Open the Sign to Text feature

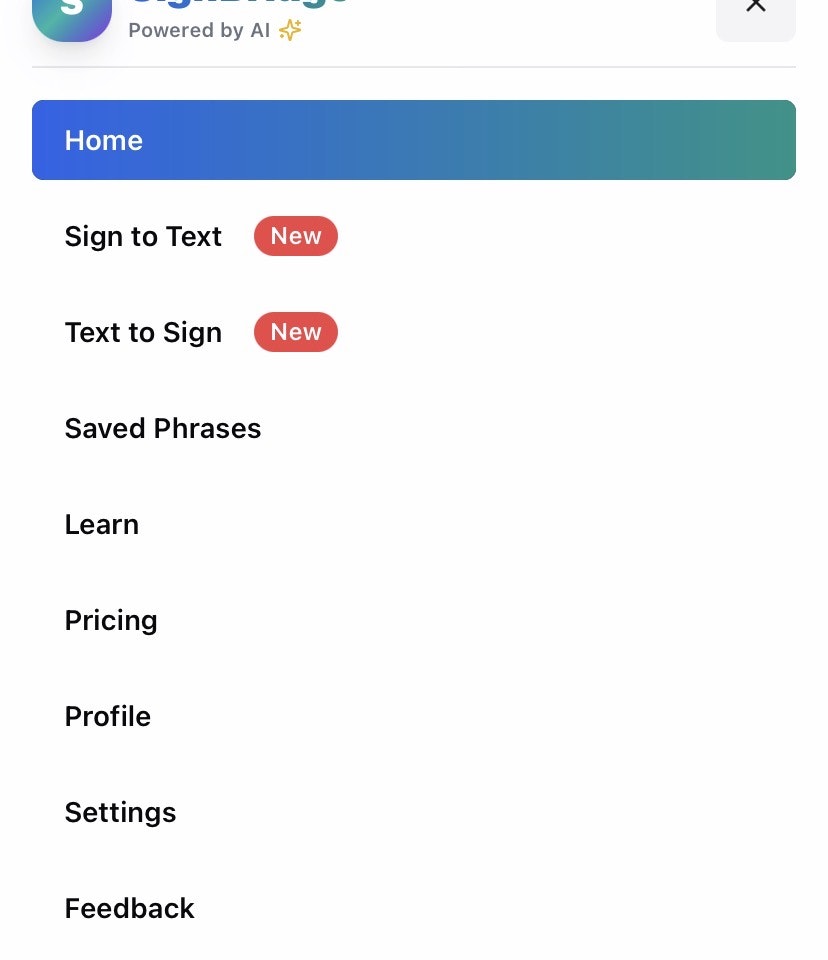click(143, 236)
